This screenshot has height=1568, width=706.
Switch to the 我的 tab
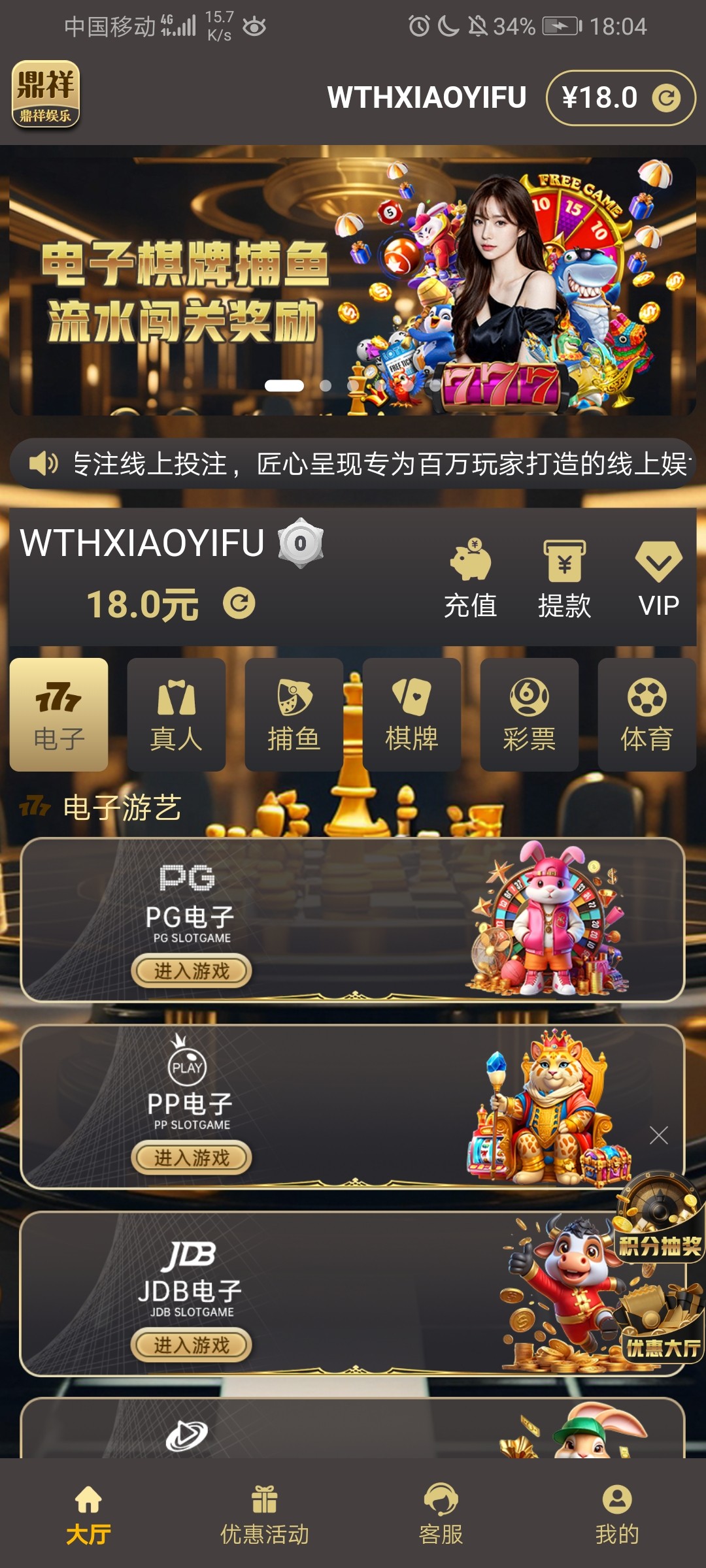click(617, 1514)
